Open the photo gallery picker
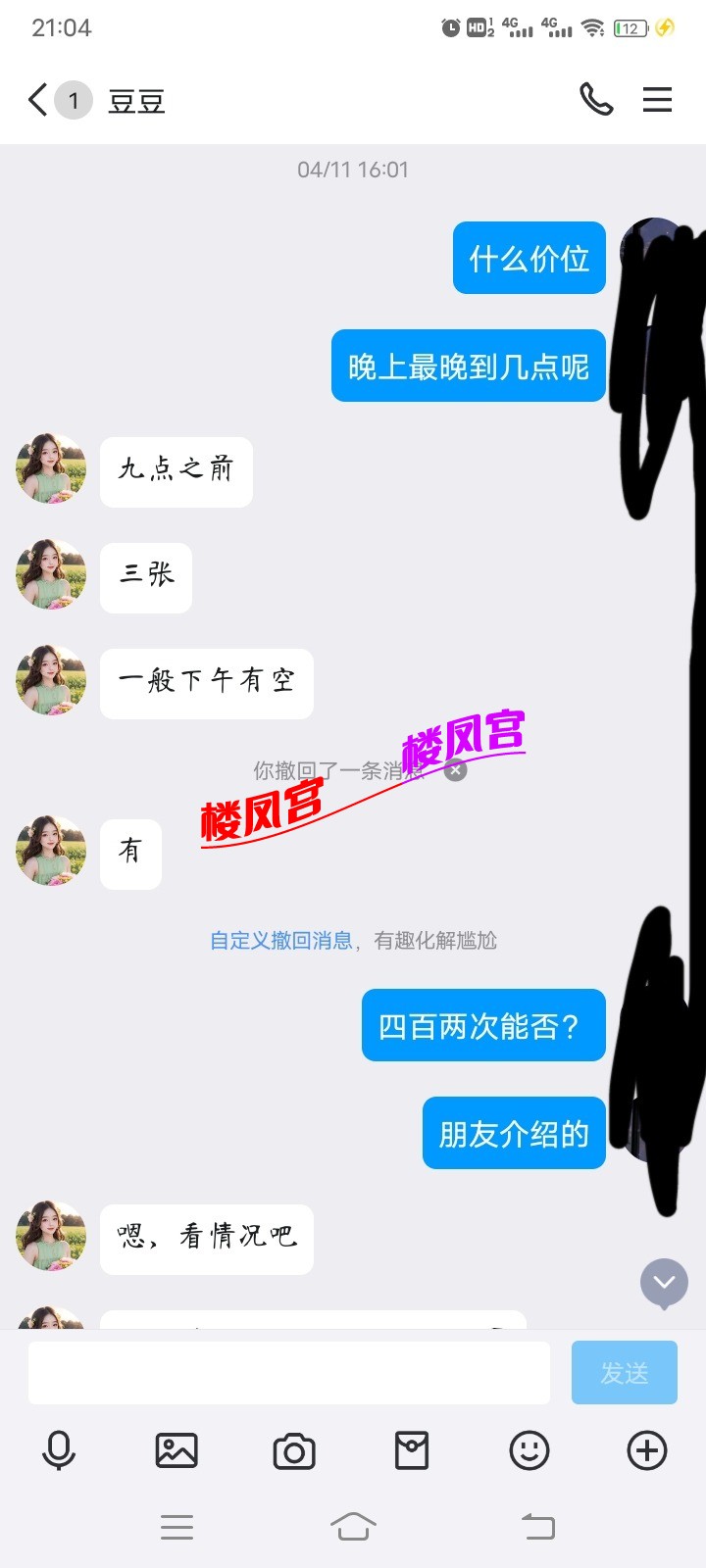 [176, 1450]
